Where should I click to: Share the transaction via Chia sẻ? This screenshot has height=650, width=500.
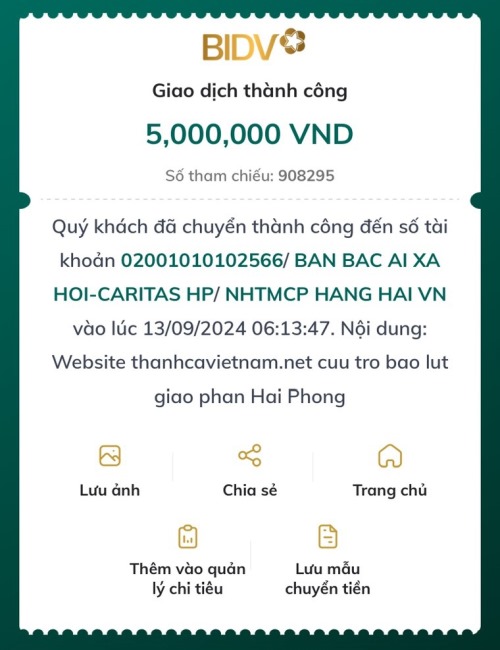pos(250,471)
